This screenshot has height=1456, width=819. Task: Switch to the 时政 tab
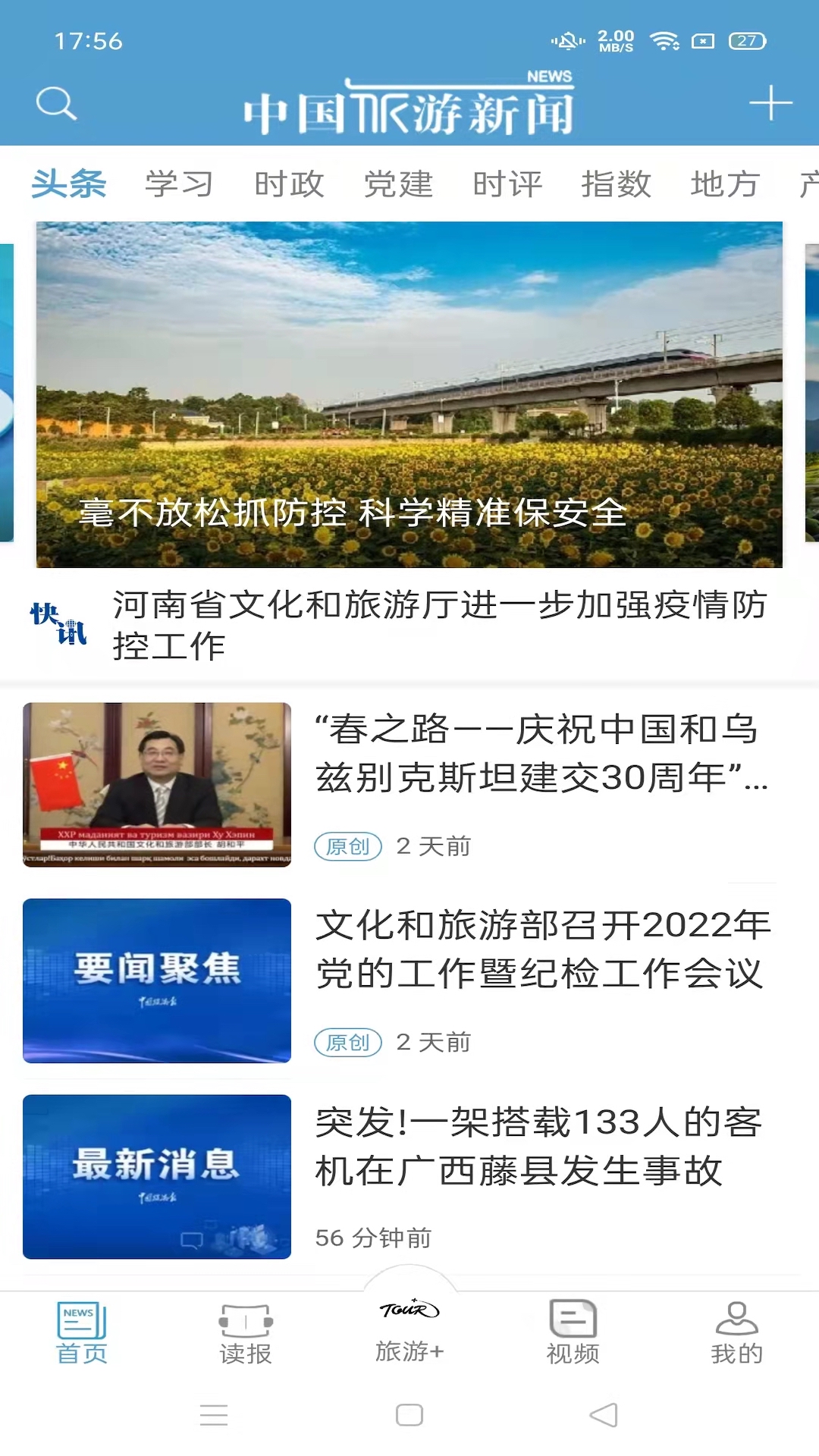289,184
